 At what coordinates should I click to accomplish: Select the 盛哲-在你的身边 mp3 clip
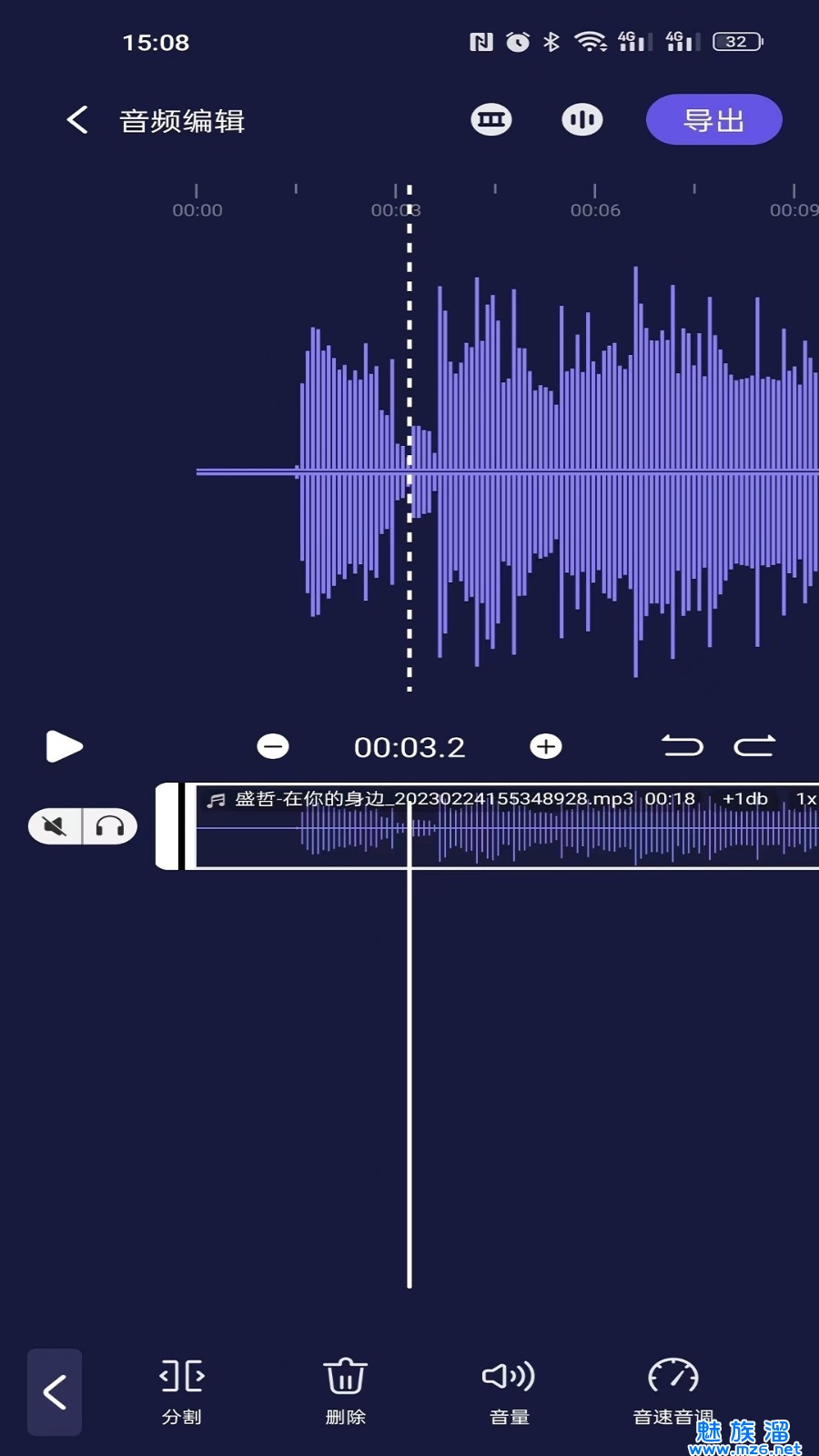coord(510,826)
